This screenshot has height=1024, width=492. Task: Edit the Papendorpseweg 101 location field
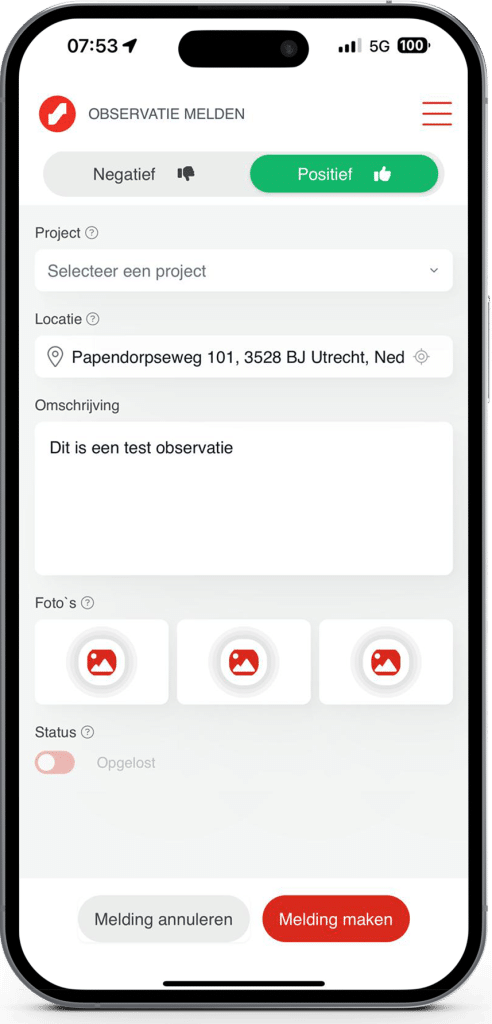(238, 357)
